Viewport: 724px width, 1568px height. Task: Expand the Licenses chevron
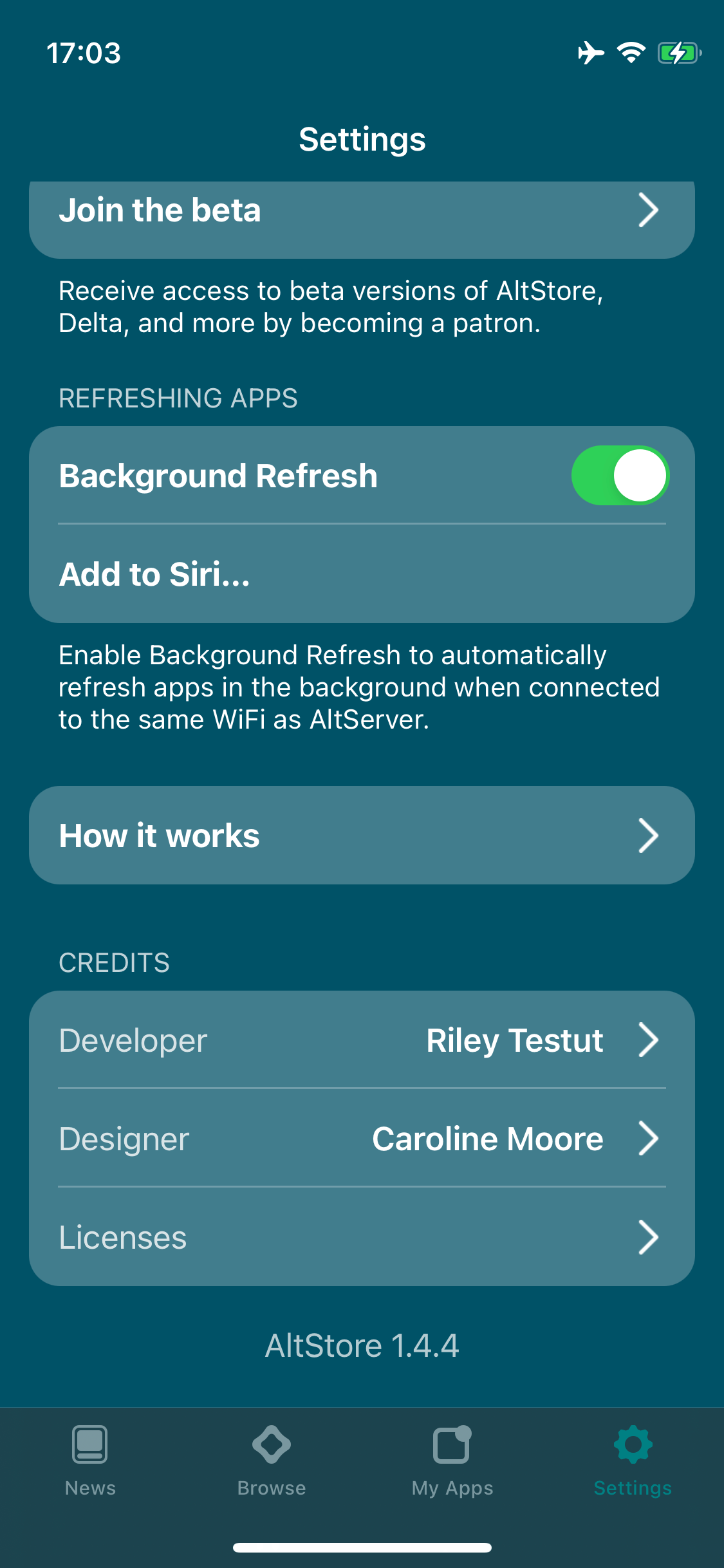649,1236
